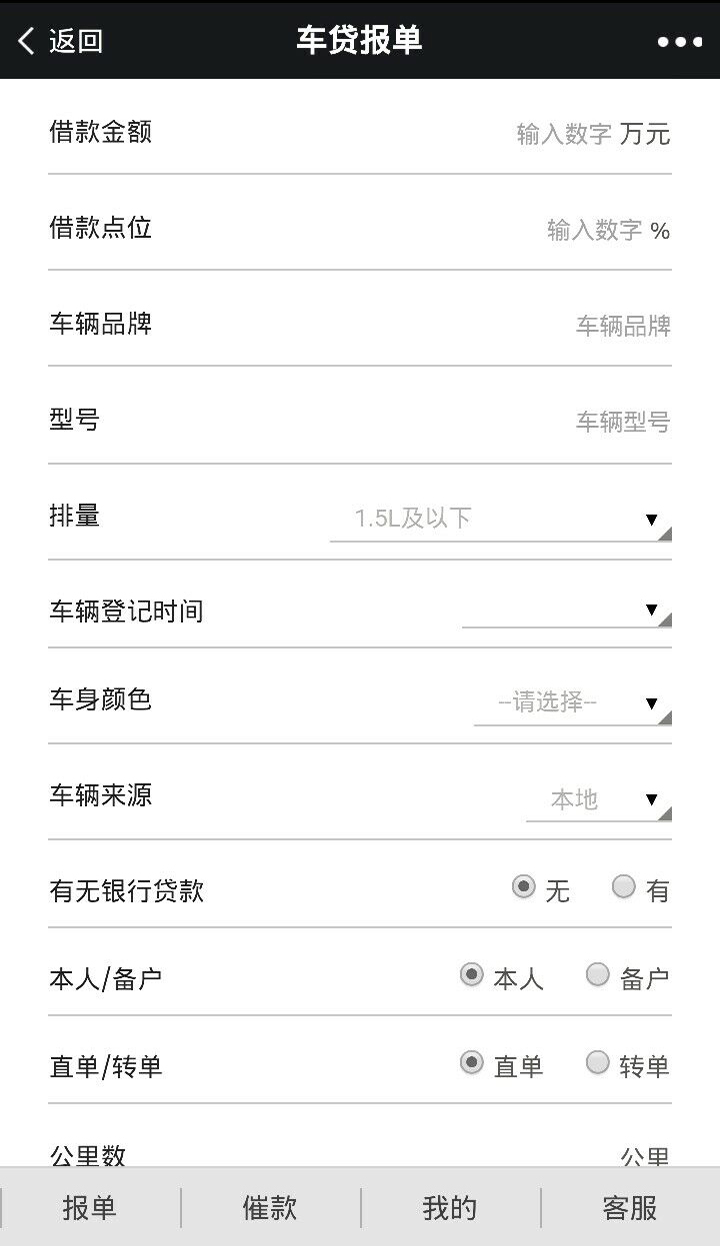Screen dimensions: 720x1246
Task: Select the 有 option under 有无银行贷款
Action: 624,886
